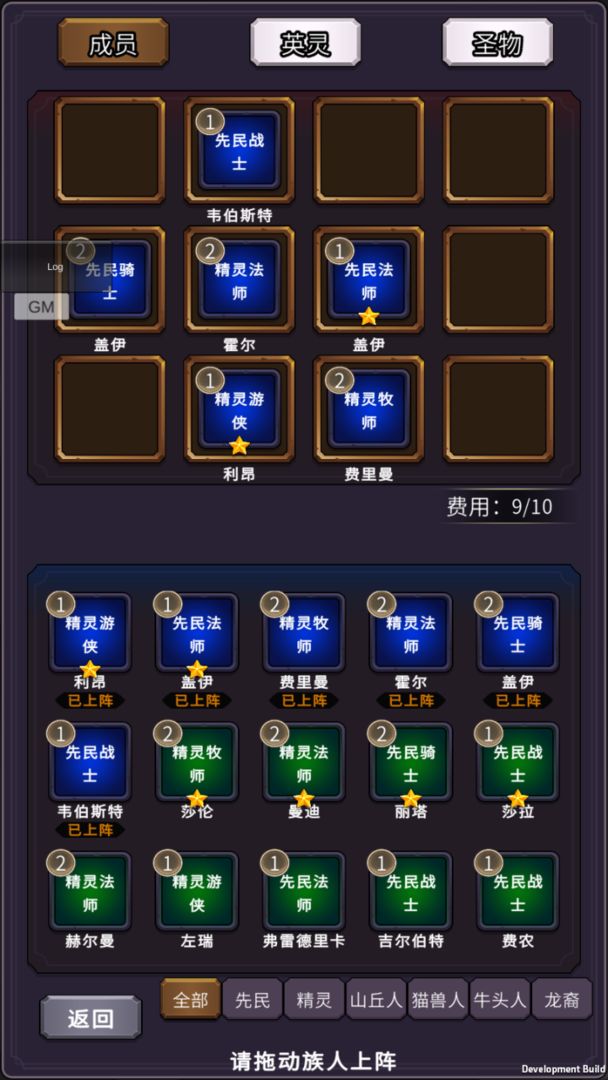Screen dimensions: 608x1080
Task: Pick roster member 莎拉 先民战士
Action: (x=518, y=763)
